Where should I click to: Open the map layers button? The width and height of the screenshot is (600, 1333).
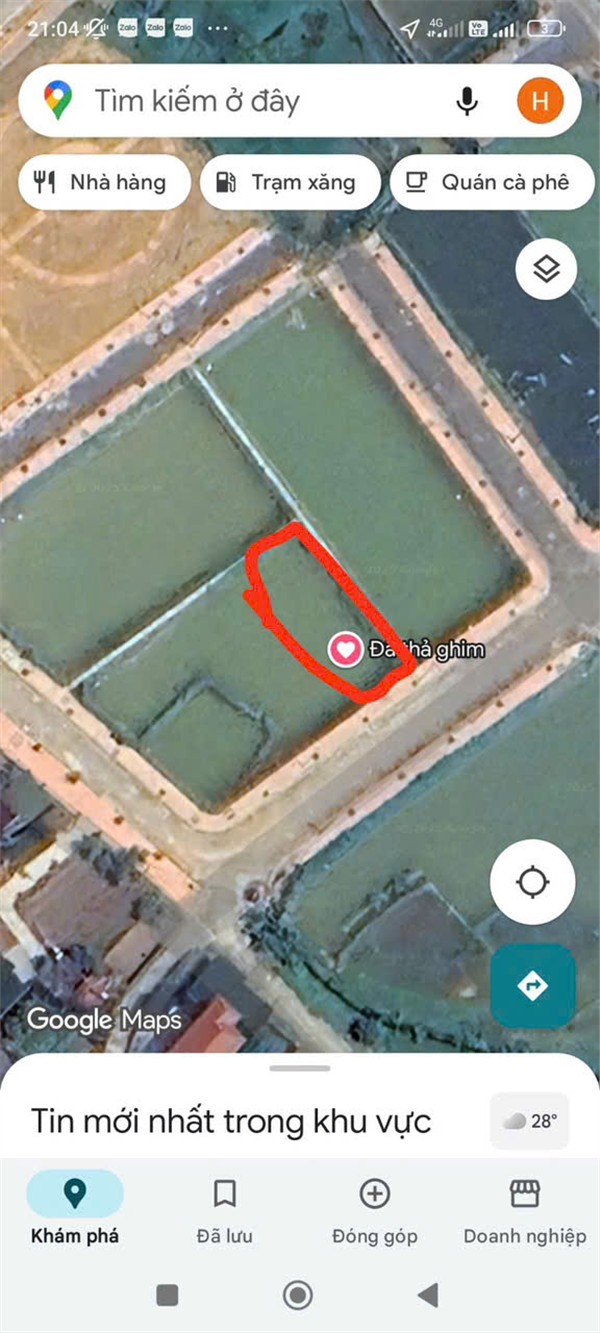click(x=546, y=269)
